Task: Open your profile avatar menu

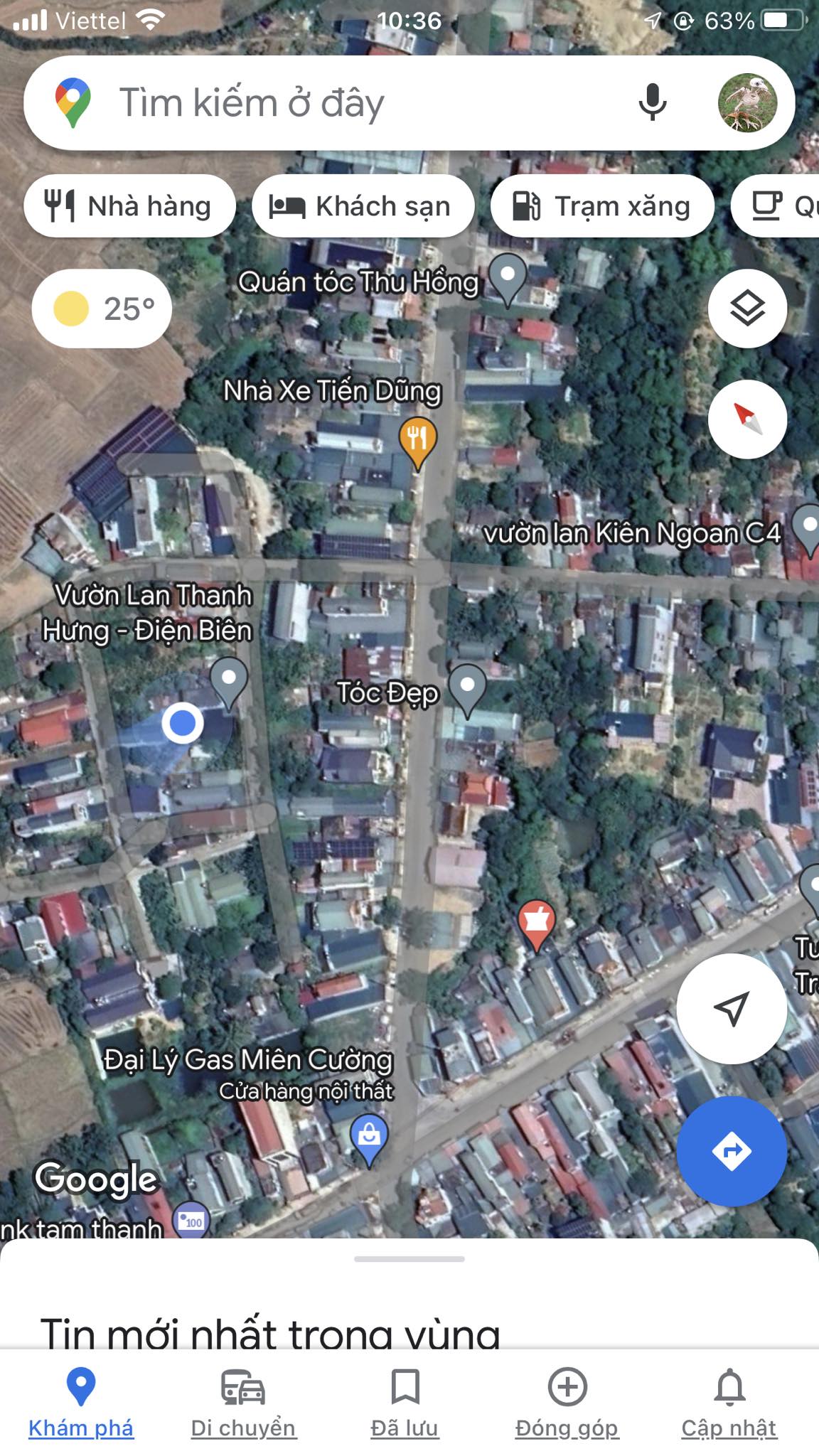Action: (747, 103)
